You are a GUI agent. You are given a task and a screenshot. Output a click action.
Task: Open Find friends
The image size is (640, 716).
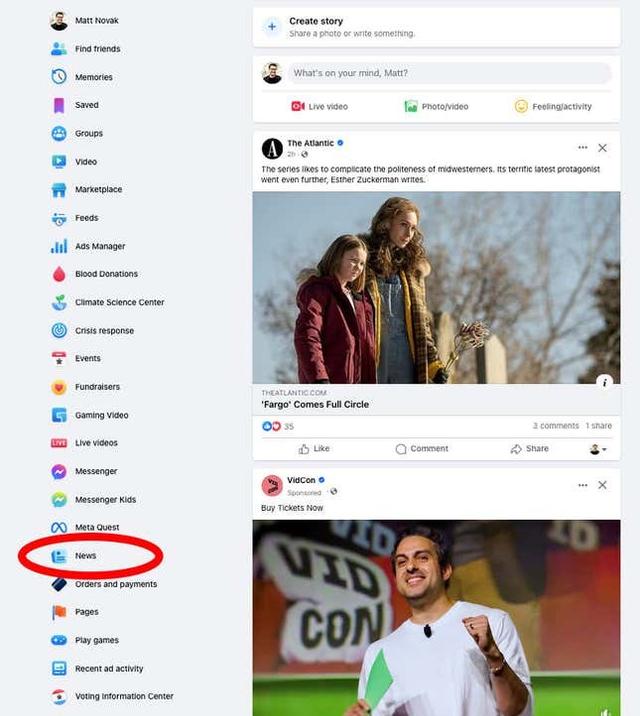[96, 49]
